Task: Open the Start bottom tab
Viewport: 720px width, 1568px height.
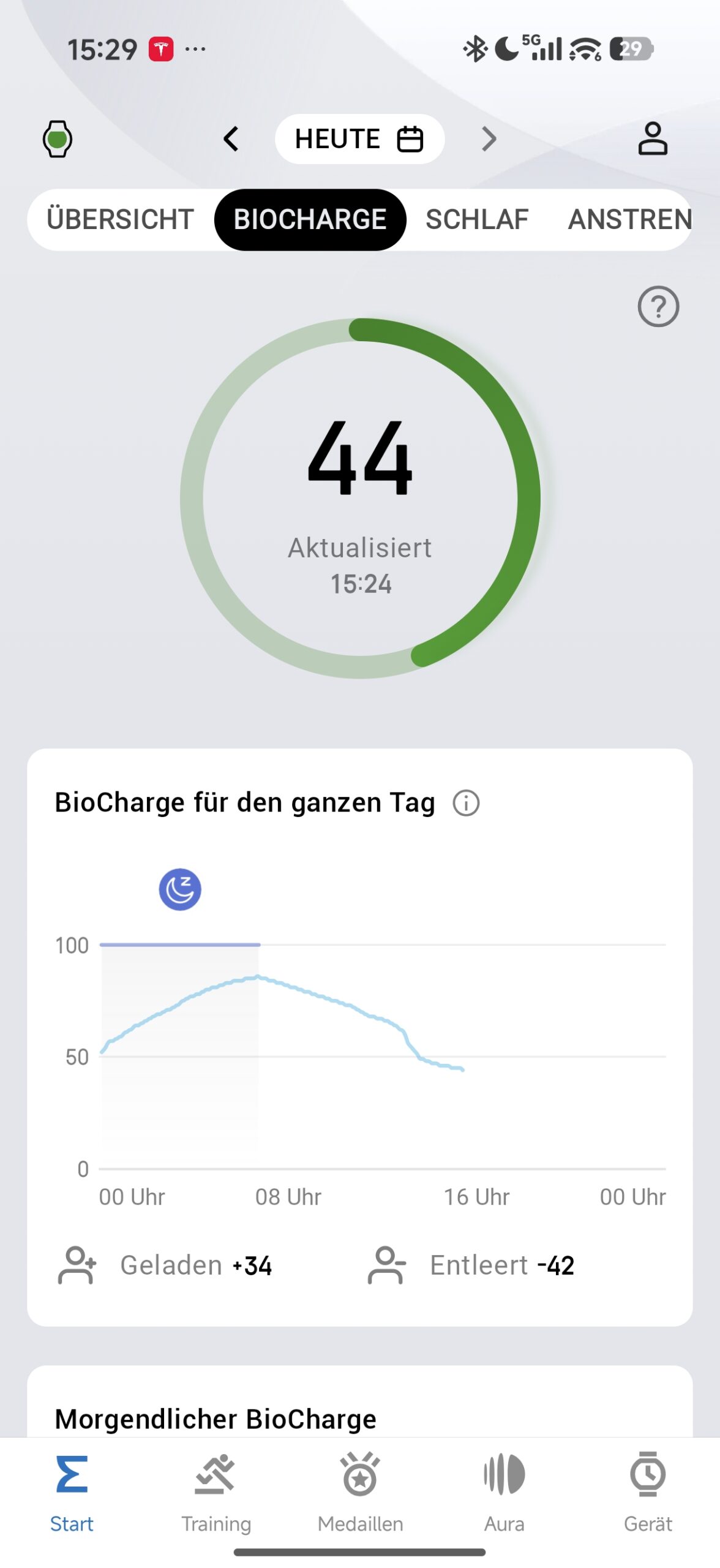Action: [72, 1490]
